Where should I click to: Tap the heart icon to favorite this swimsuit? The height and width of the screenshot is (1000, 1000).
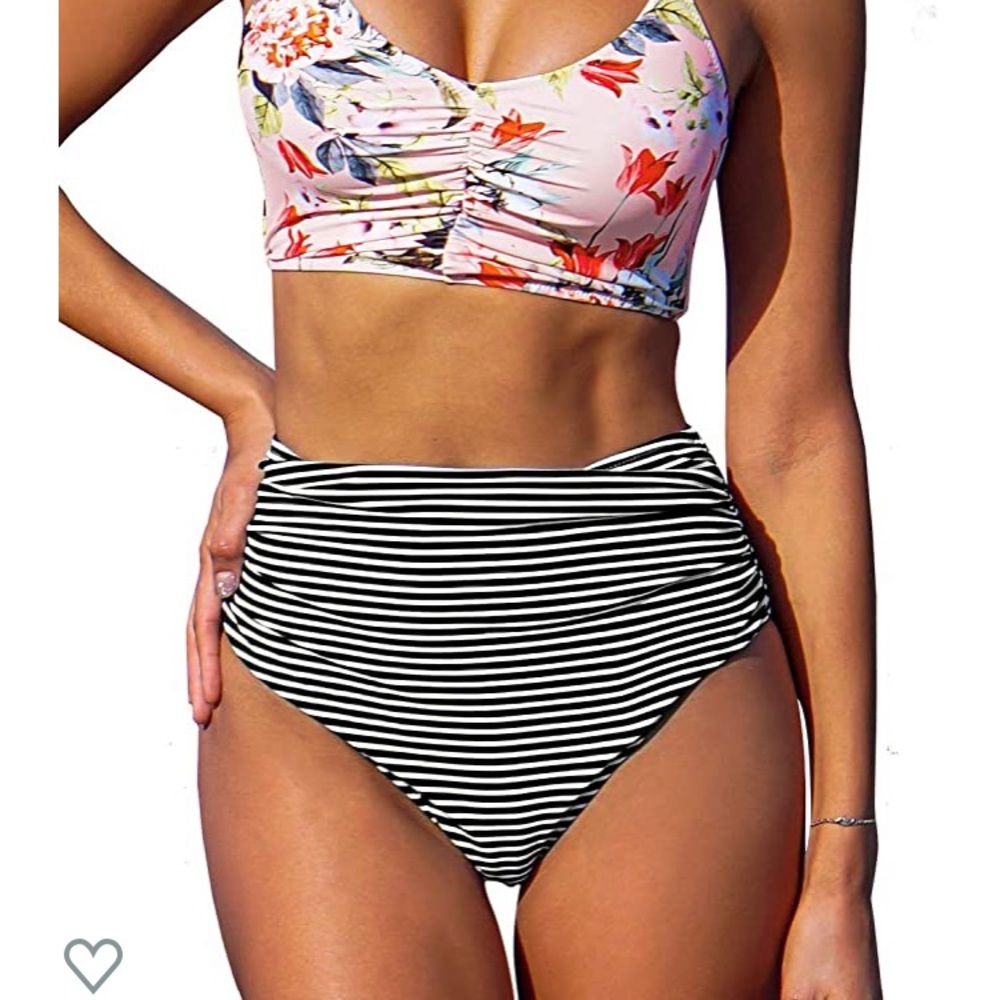point(93,964)
